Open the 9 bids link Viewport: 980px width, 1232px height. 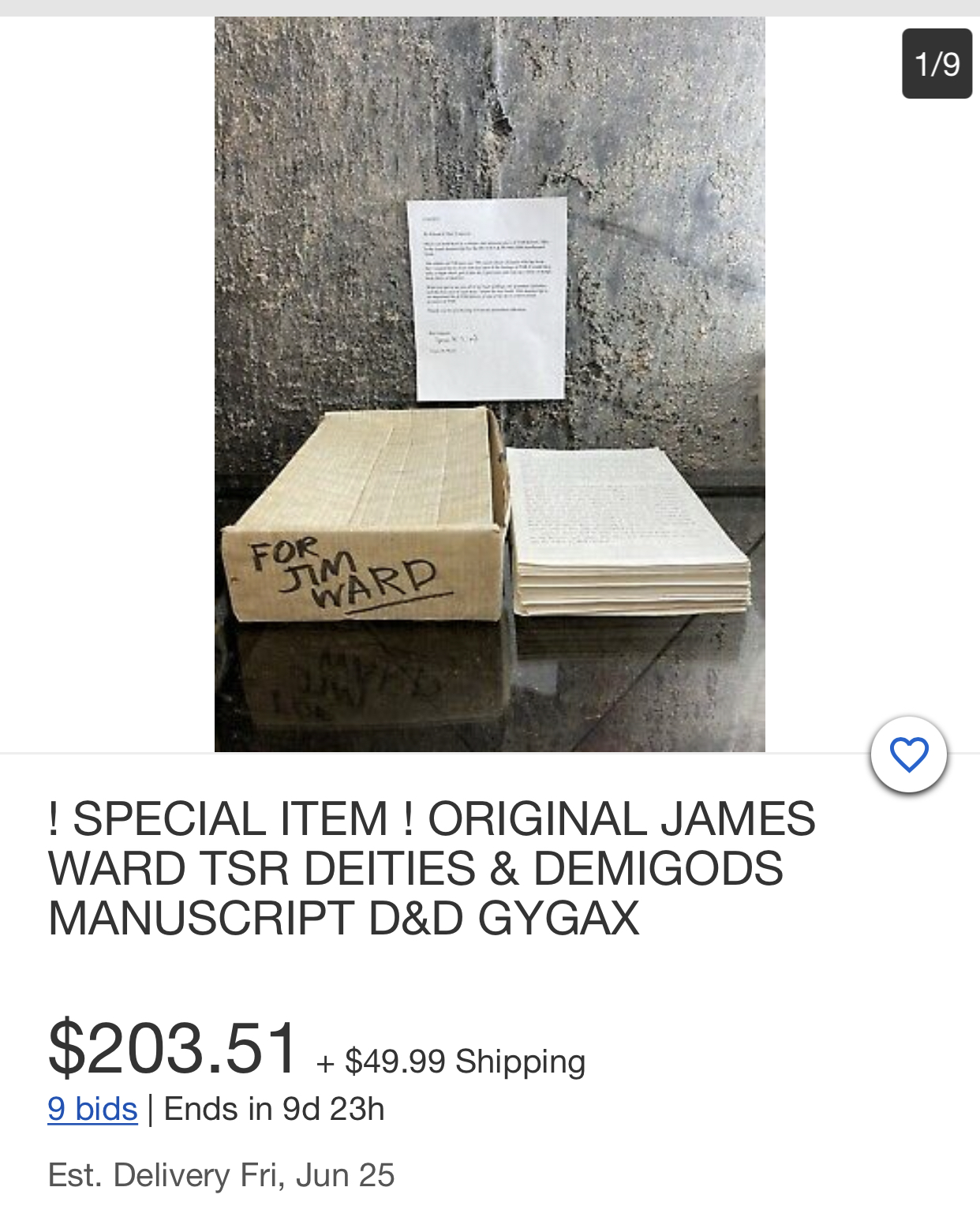[x=92, y=1109]
